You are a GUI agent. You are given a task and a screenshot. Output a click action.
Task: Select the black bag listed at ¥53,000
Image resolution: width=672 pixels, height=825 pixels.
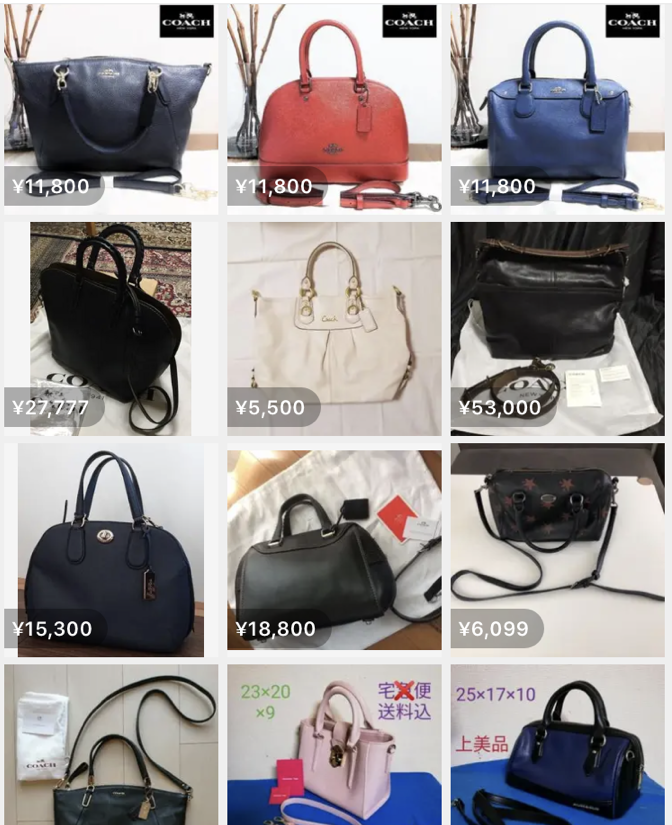click(x=556, y=328)
